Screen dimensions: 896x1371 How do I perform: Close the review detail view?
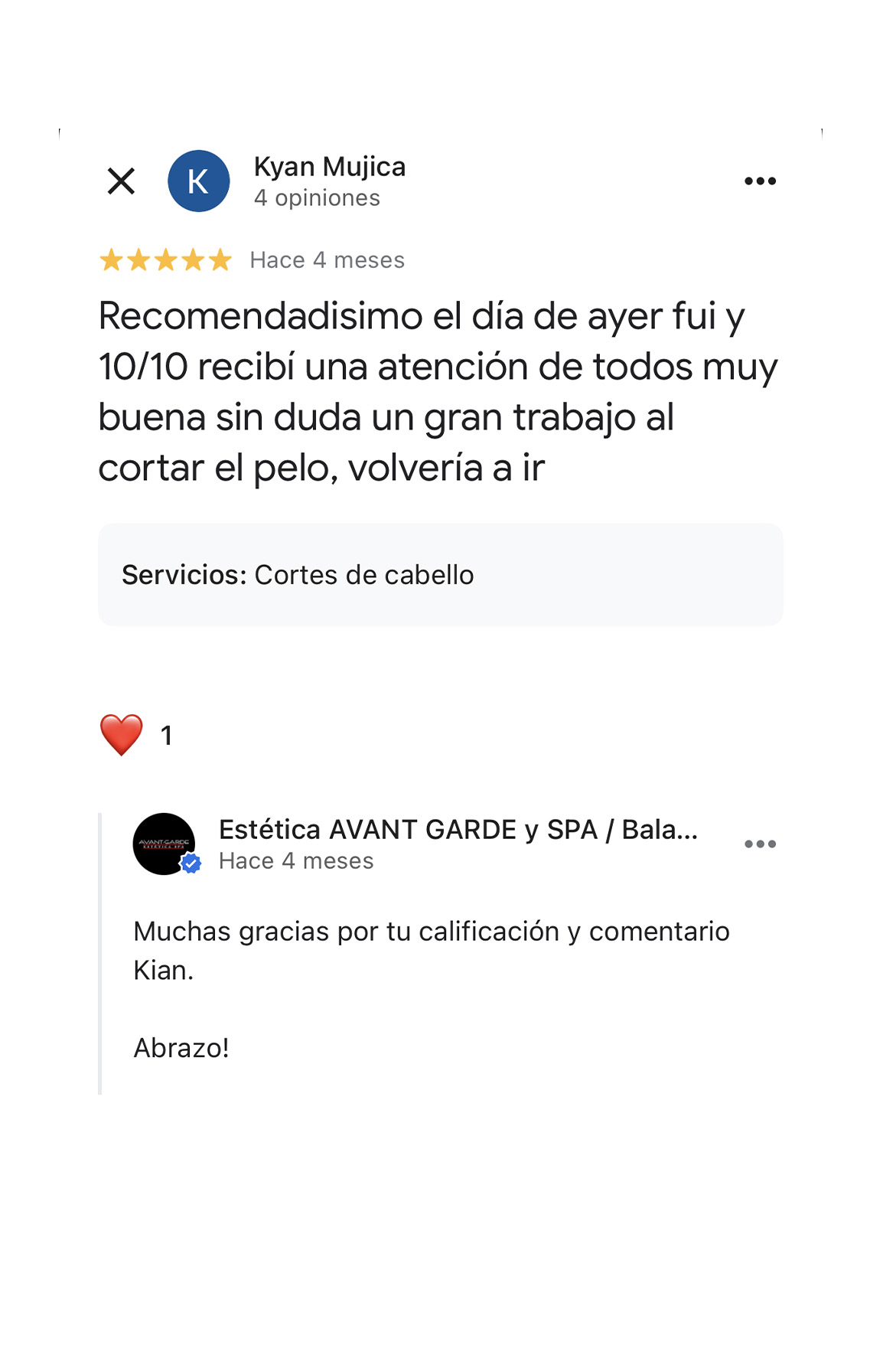[x=121, y=181]
